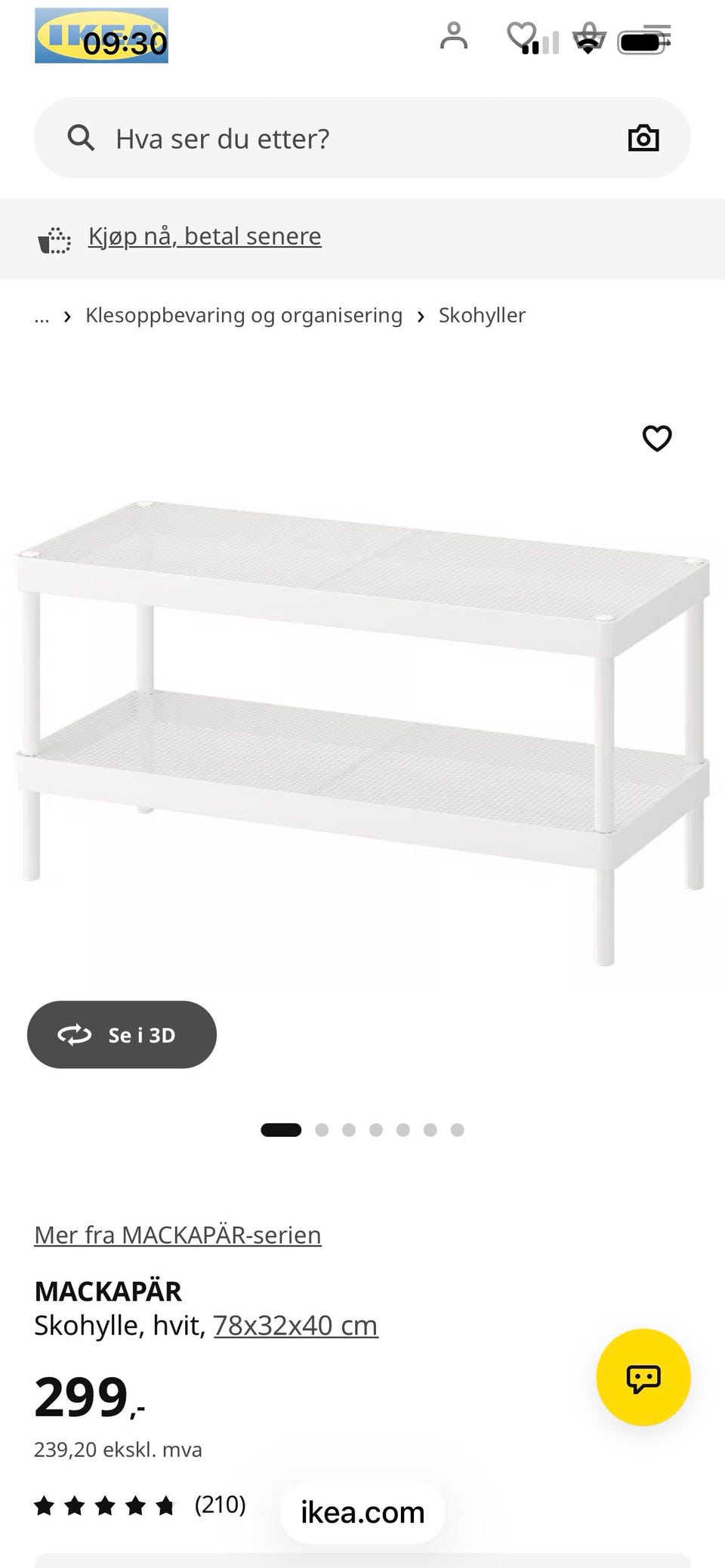Go to the IKEA home logo
This screenshot has width=725, height=1568.
101,35
